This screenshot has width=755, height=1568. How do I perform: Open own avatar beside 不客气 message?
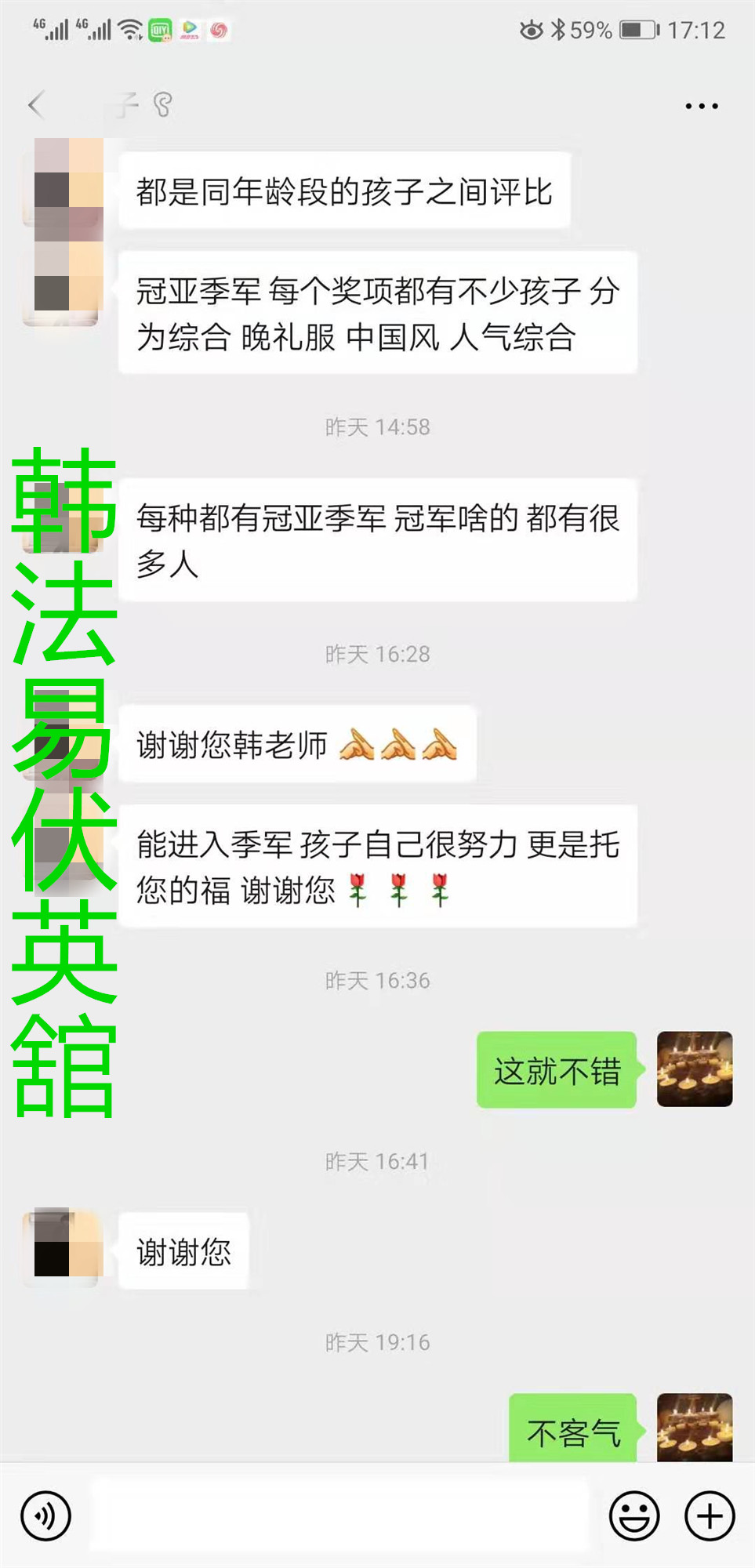click(x=694, y=1428)
